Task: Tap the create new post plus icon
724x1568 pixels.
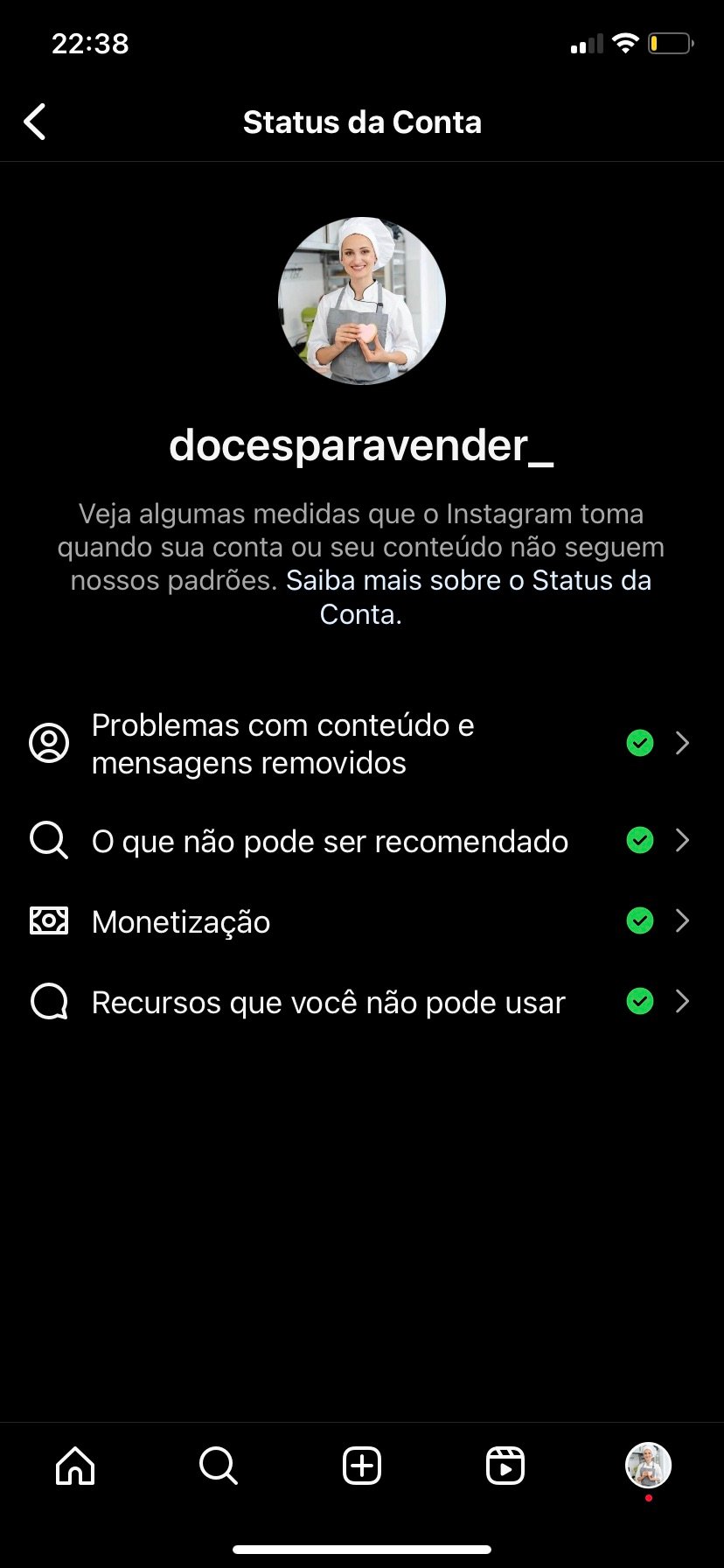Action: click(x=362, y=1465)
